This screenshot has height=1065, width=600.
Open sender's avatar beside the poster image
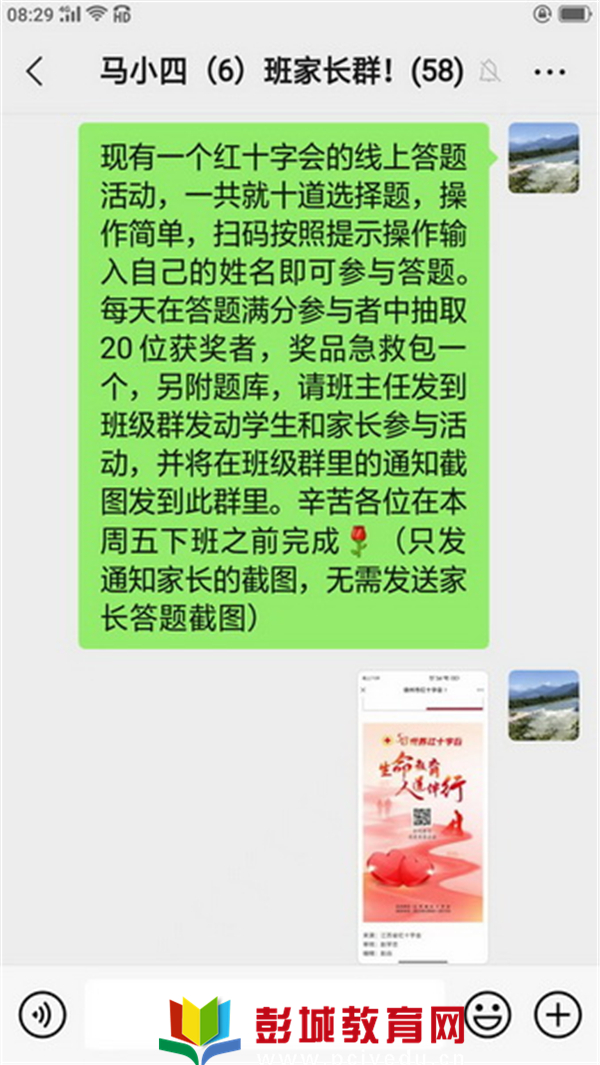pyautogui.click(x=543, y=705)
